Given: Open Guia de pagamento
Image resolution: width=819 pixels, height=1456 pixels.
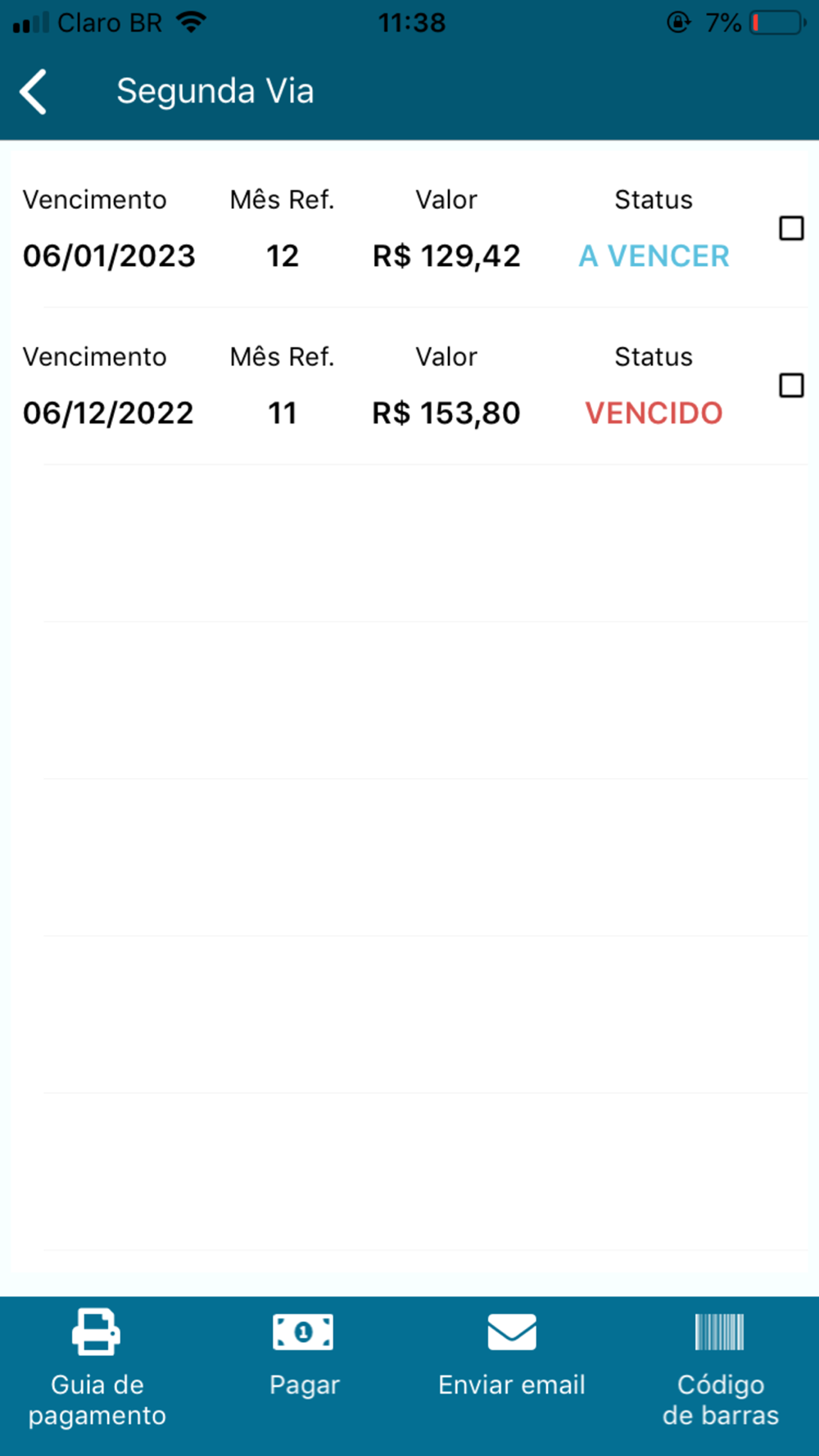Looking at the screenshot, I should [x=97, y=1368].
